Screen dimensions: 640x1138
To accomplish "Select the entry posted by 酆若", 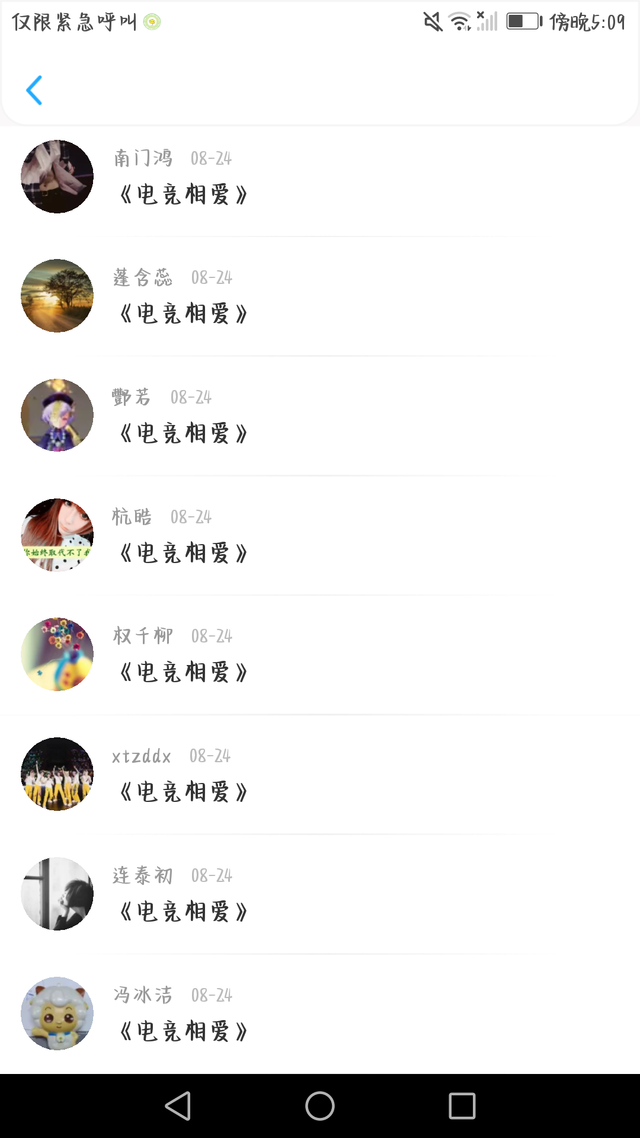I will point(182,433).
